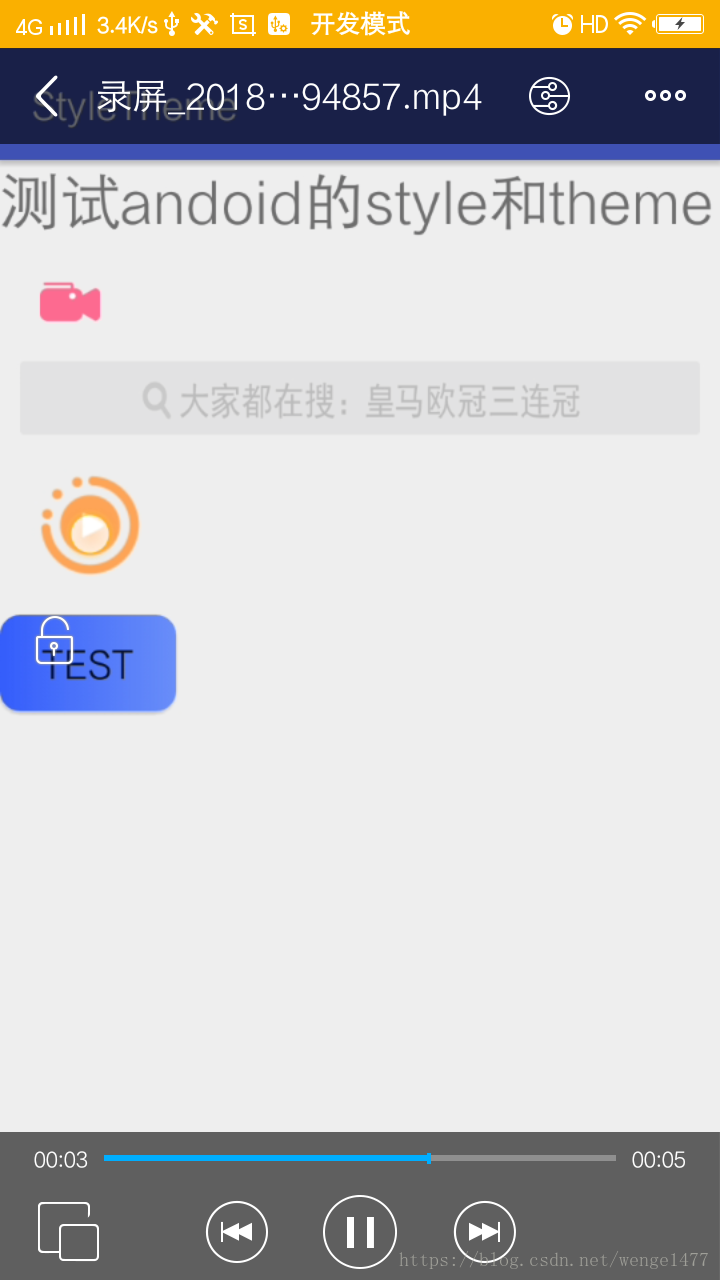Screen dimensions: 720x1280
Task: Skip to the next video
Action: [485, 1231]
